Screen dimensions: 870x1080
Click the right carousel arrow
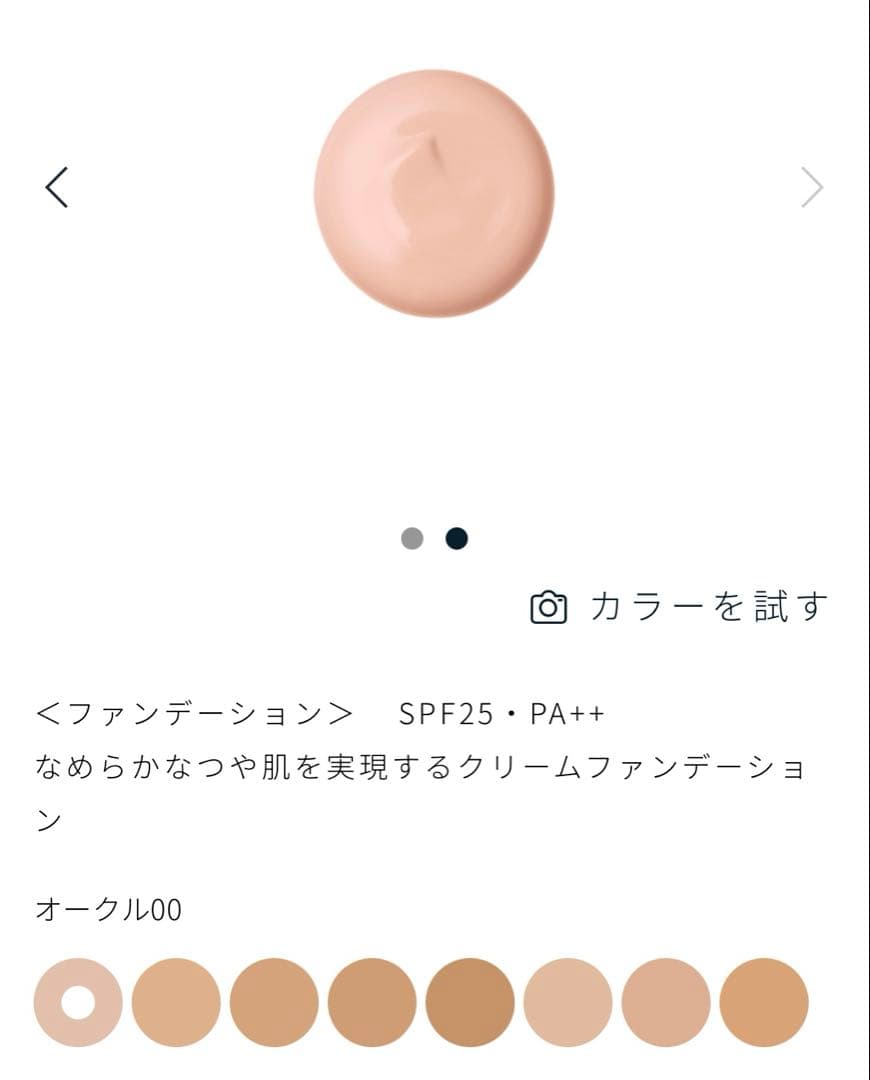click(812, 188)
